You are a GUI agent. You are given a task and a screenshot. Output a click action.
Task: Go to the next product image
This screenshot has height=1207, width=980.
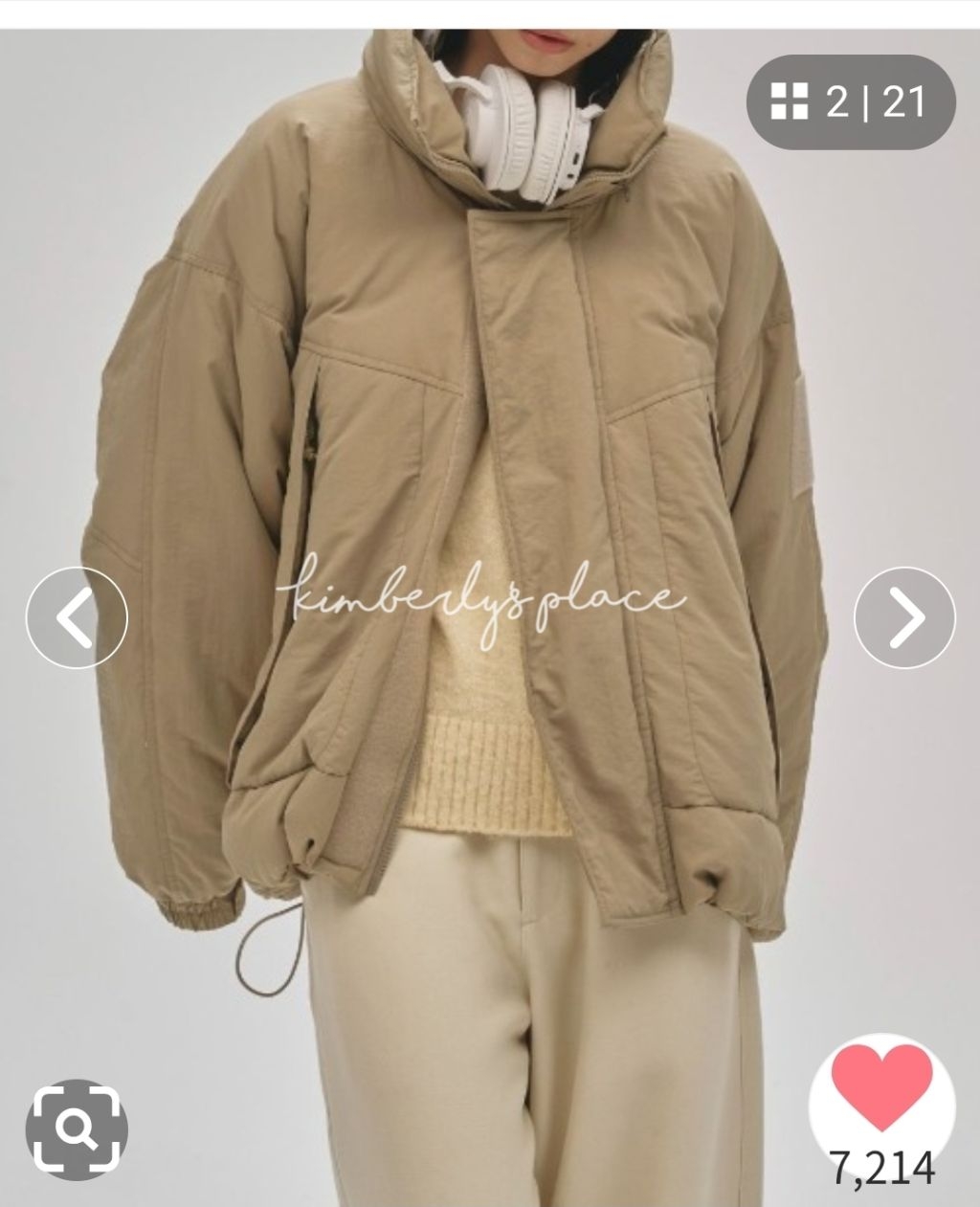pos(904,617)
